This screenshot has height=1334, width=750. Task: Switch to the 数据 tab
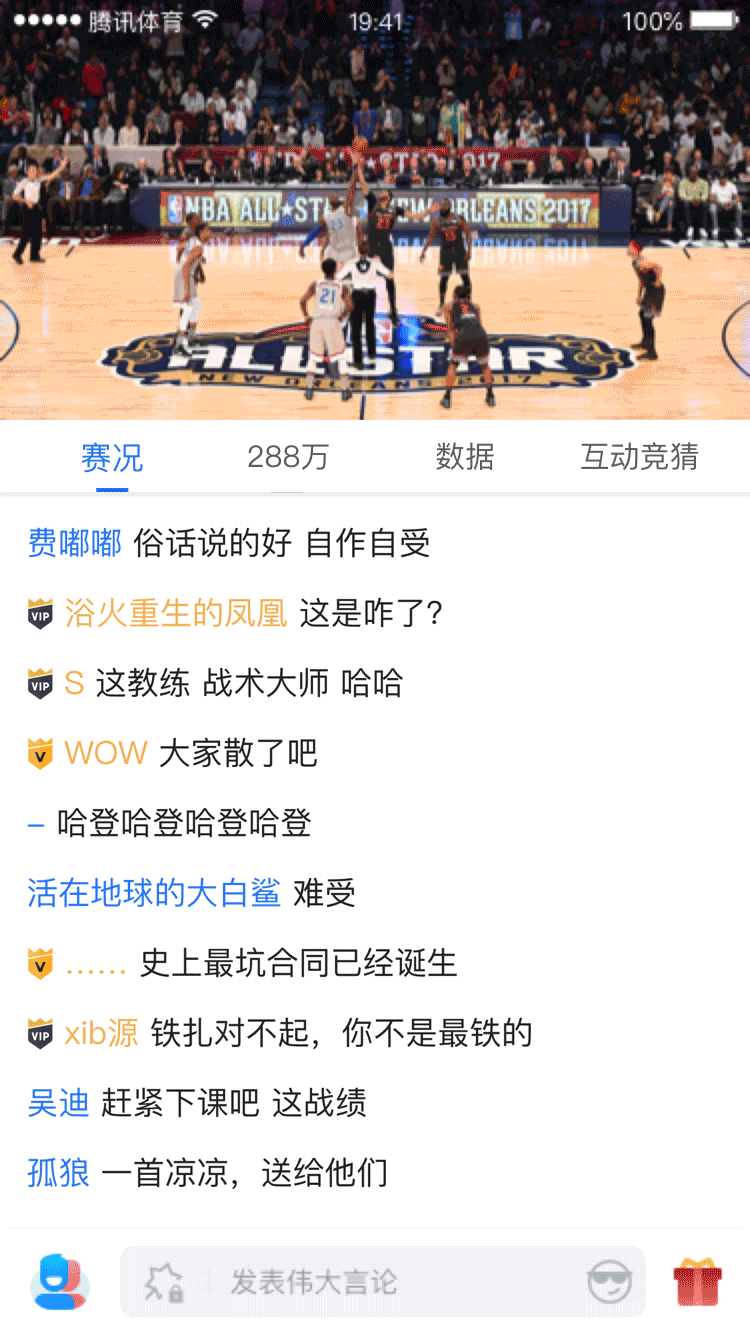466,457
